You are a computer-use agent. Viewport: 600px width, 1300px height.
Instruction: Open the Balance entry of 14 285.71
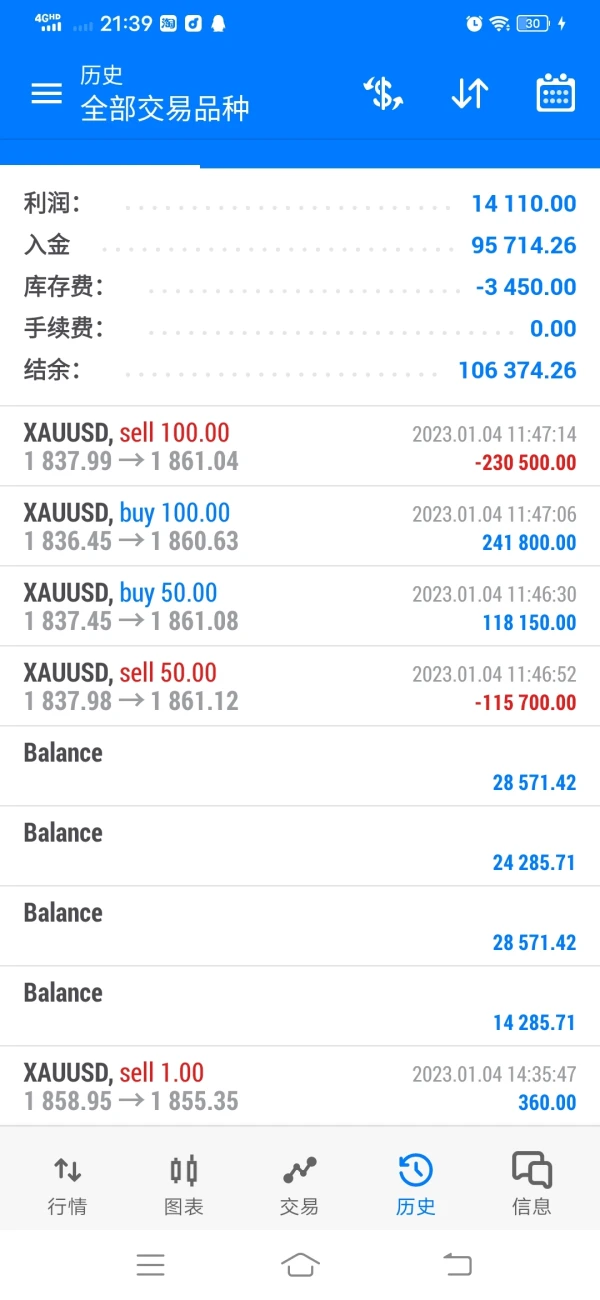pyautogui.click(x=300, y=1007)
